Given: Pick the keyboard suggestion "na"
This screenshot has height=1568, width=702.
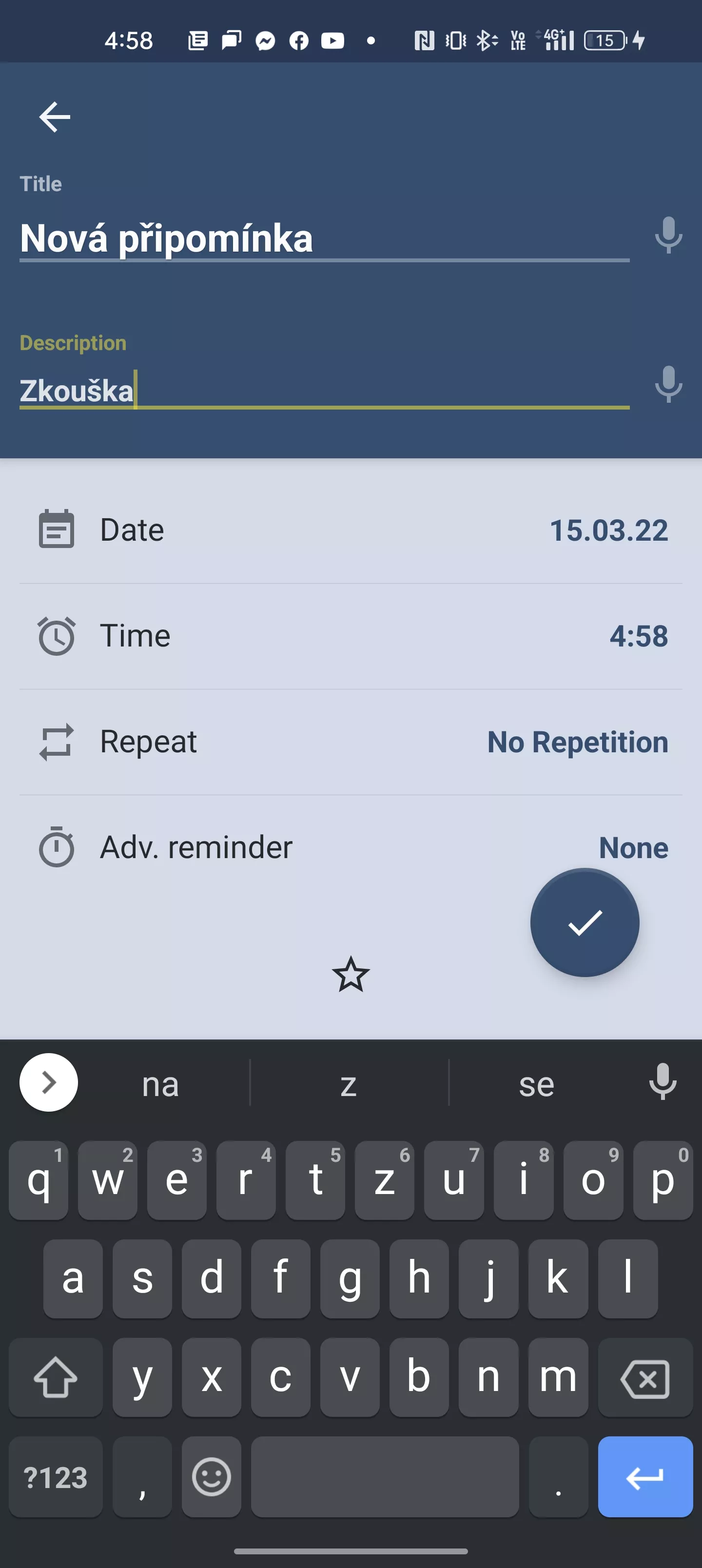Looking at the screenshot, I should 161,1083.
